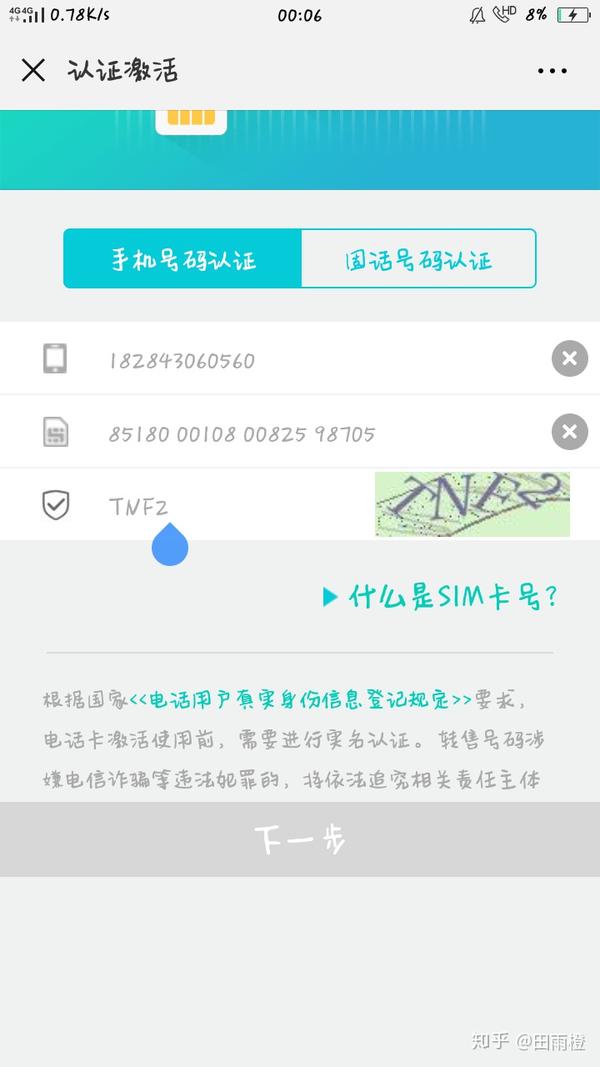This screenshot has height=1067, width=600.
Task: Switch to the 手机号码认证 tab
Action: tap(183, 259)
